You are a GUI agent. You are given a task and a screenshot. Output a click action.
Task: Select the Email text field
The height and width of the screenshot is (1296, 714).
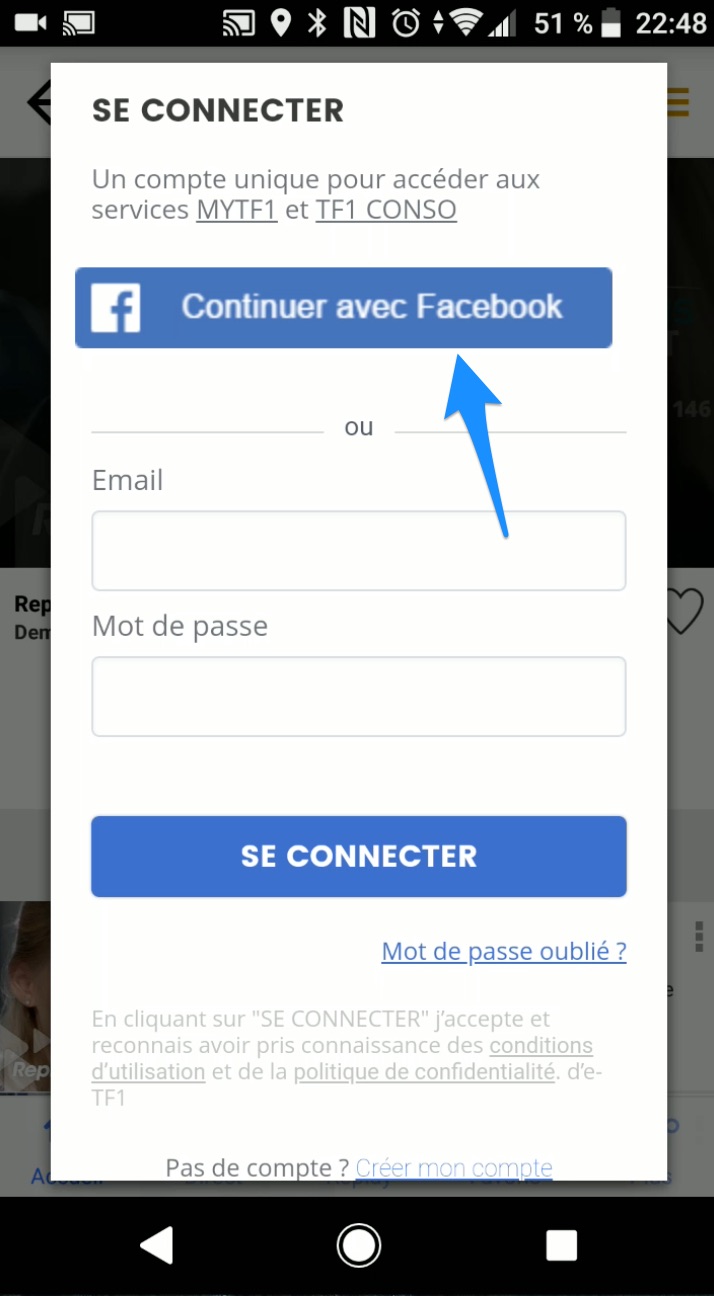coord(358,551)
